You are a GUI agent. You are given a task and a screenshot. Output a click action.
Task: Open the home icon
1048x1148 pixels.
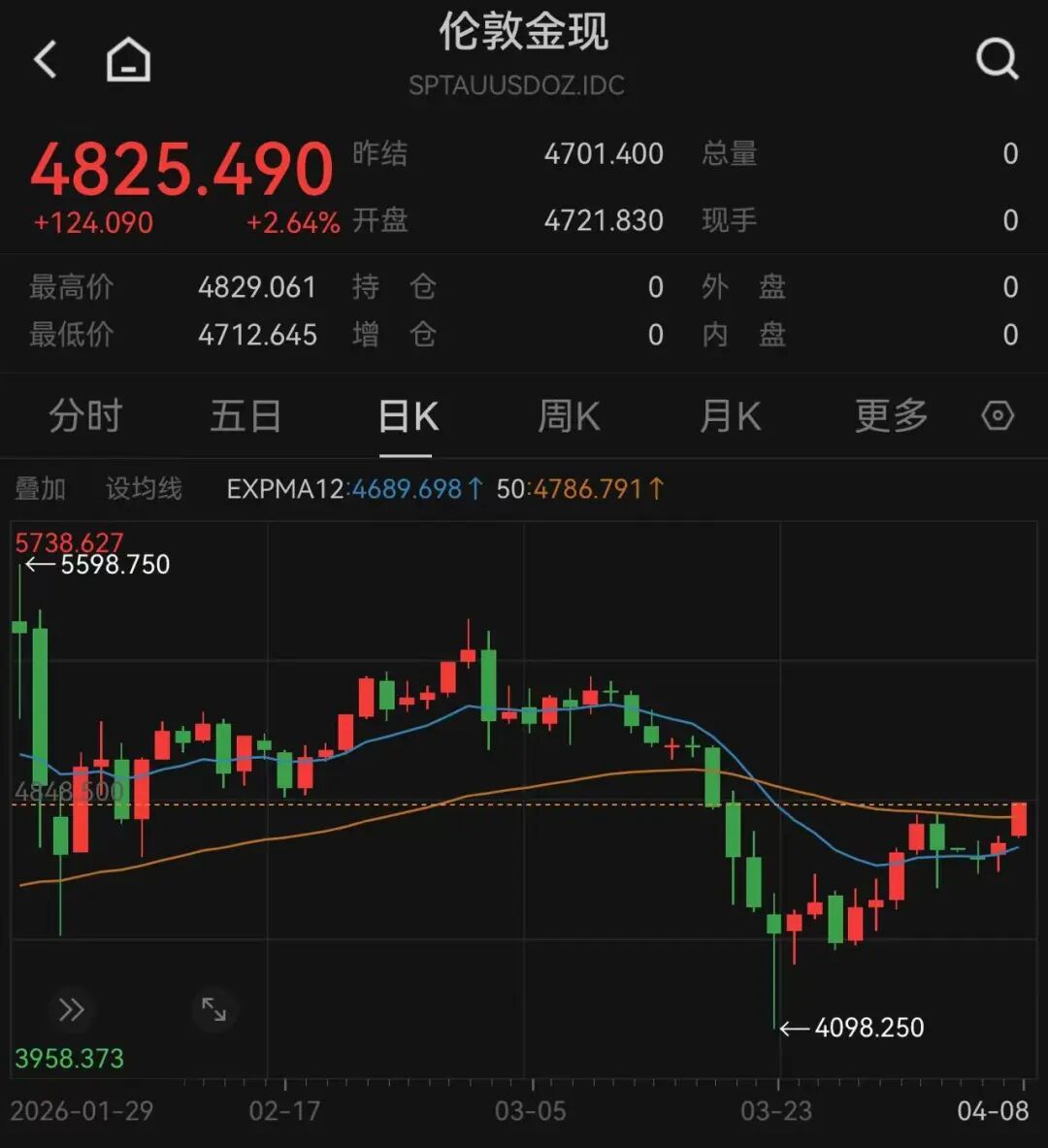(x=128, y=60)
